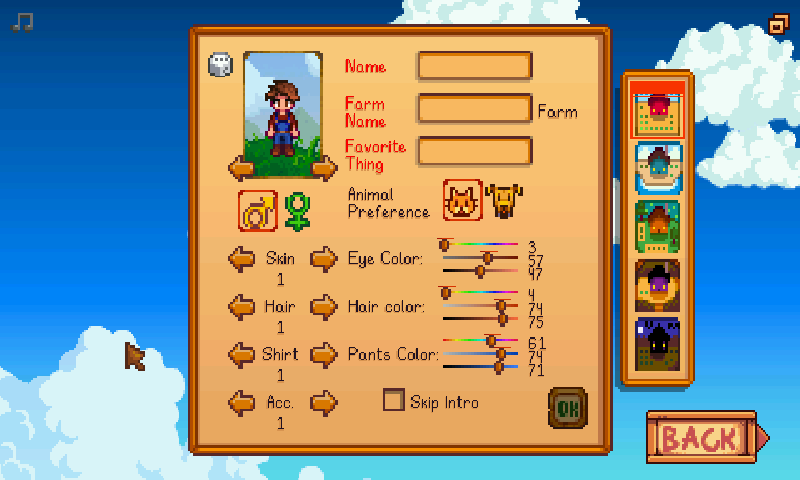Screen dimensions: 800x480
Task: Check the Skip Intro box
Action: [394, 400]
